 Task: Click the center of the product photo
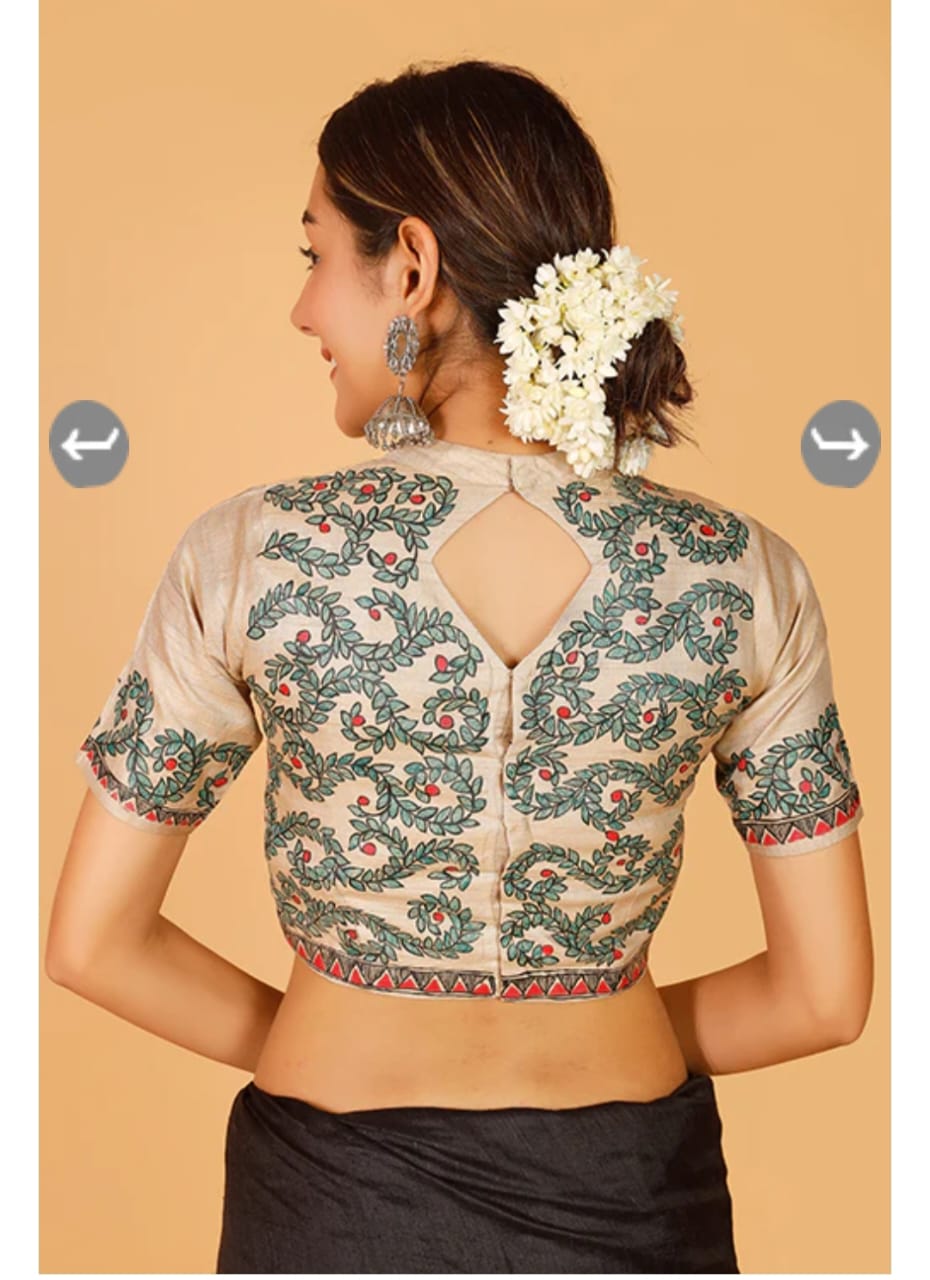click(465, 640)
